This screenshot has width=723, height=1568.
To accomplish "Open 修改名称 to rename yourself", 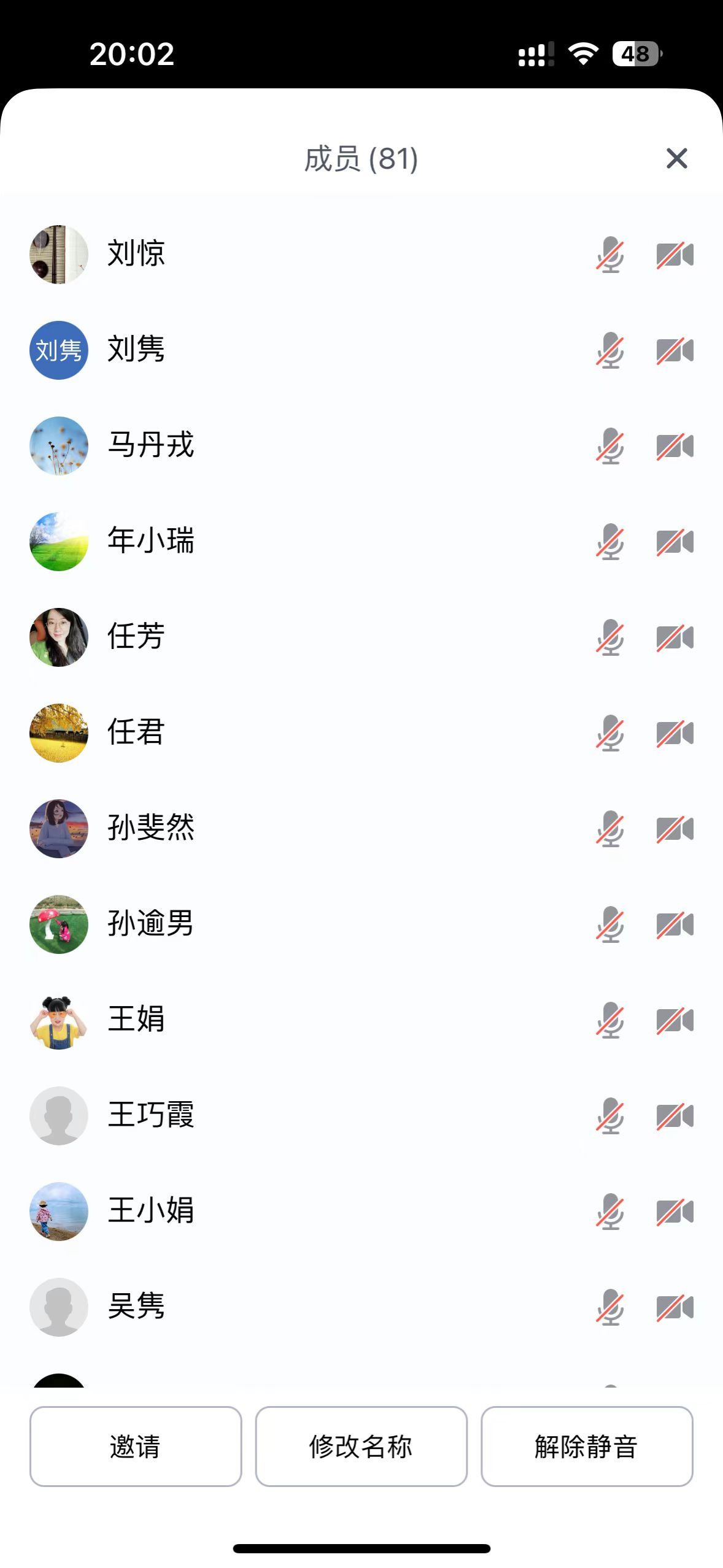I will [361, 1446].
